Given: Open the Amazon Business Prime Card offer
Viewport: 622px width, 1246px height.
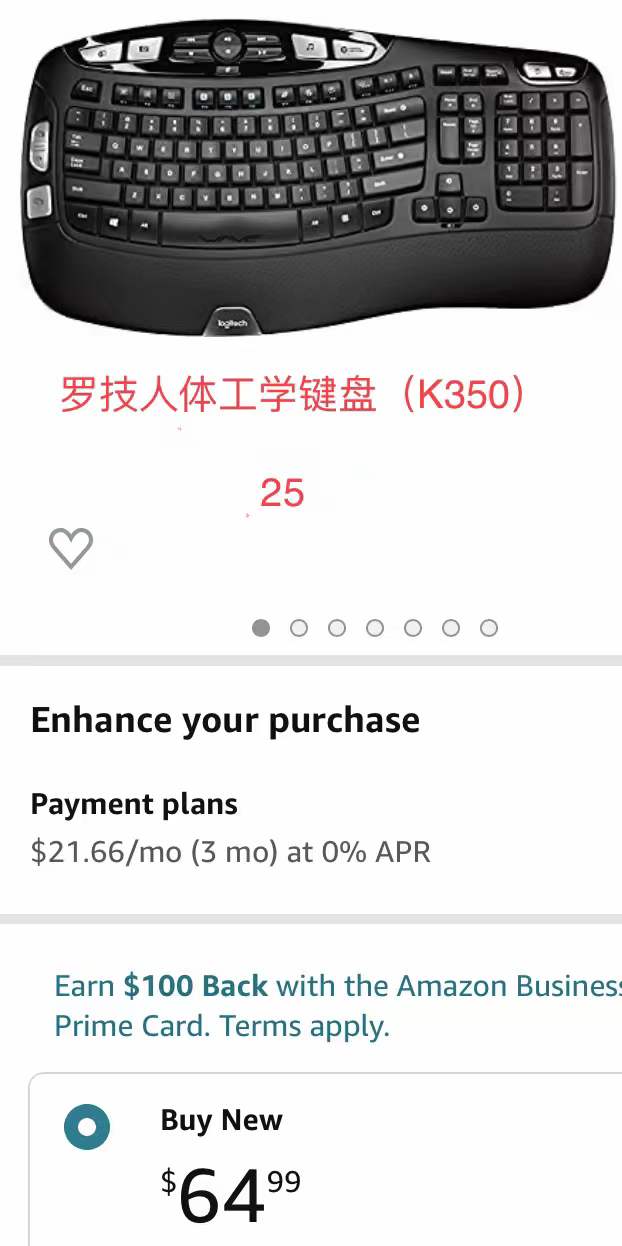Looking at the screenshot, I should [x=330, y=1005].
